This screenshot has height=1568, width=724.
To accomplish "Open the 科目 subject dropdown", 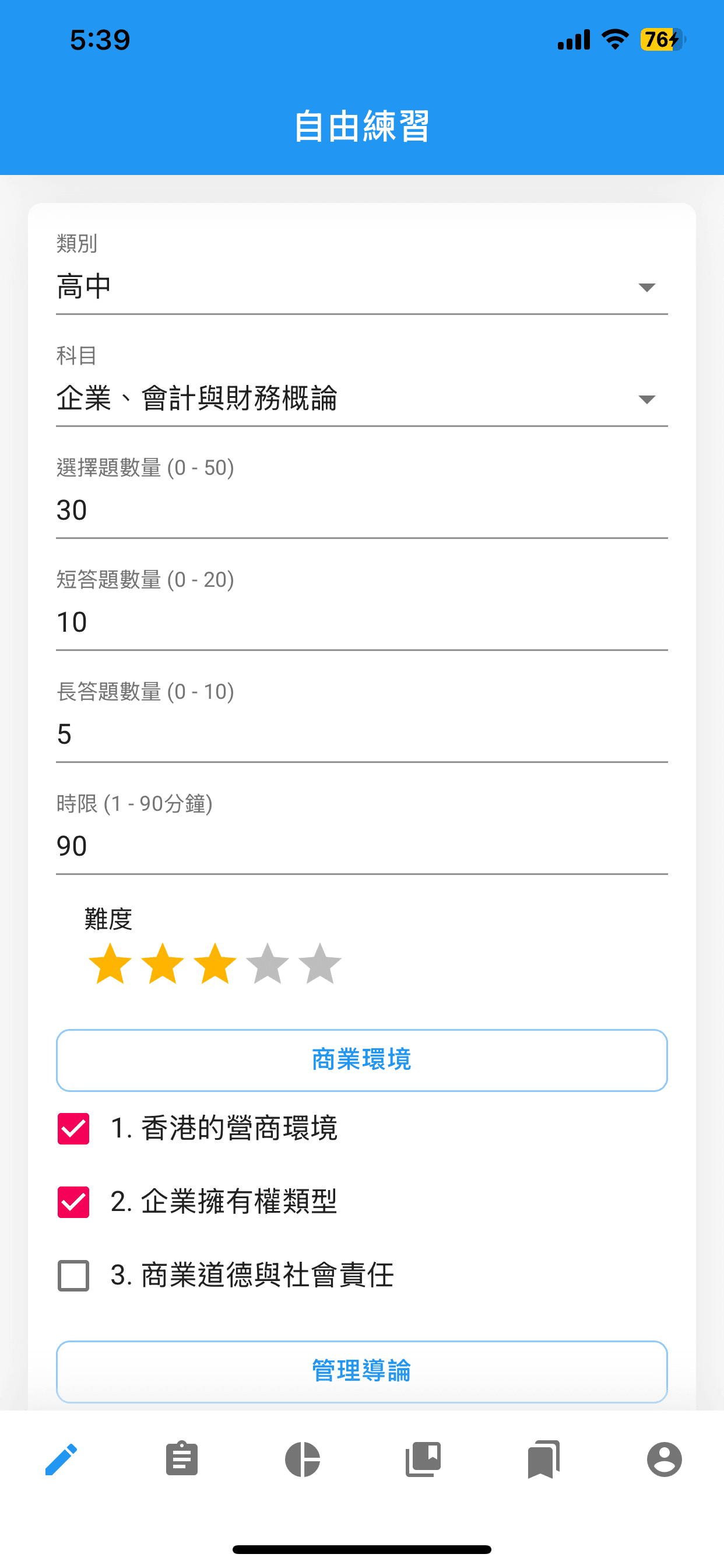I will pos(361,398).
